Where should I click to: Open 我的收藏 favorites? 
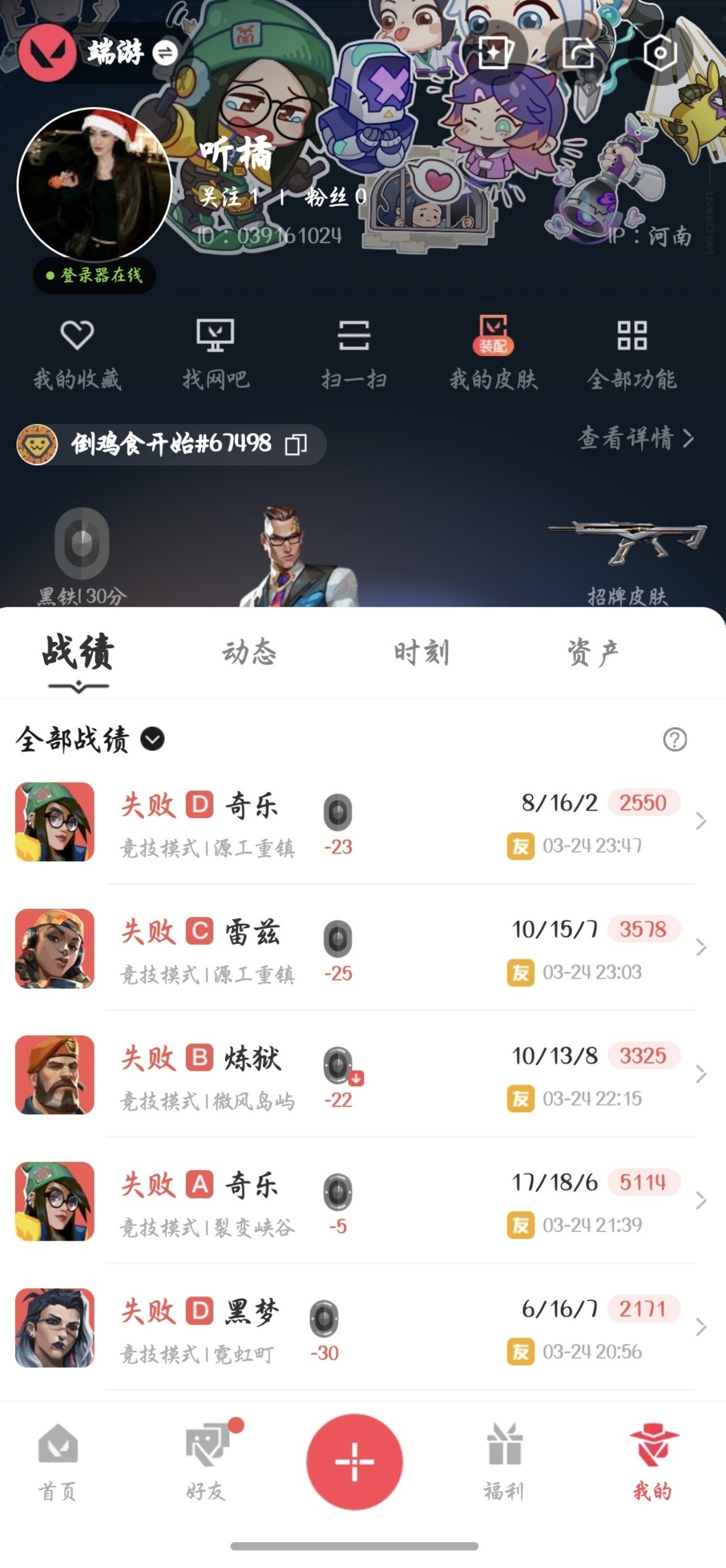click(77, 354)
